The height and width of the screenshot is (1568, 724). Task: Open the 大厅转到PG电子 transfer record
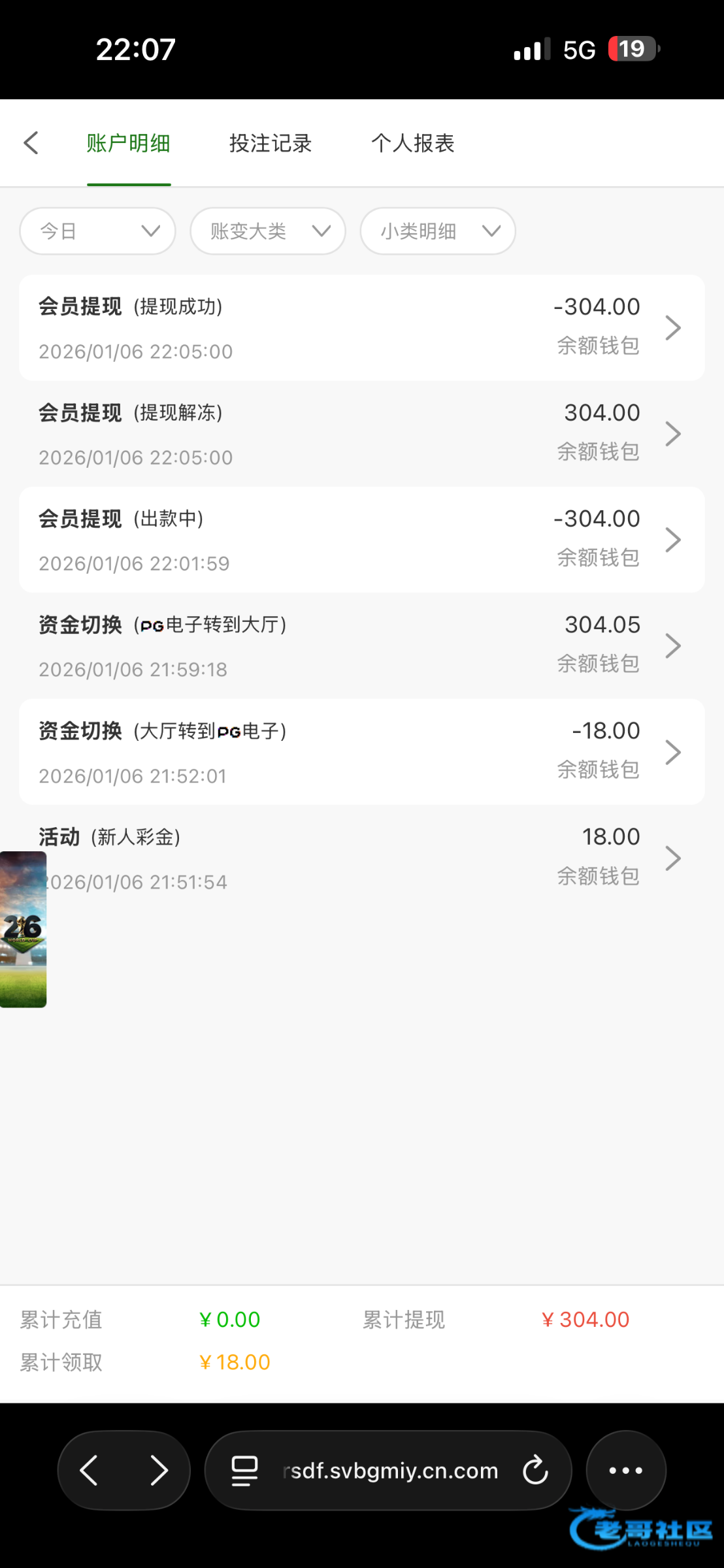[361, 752]
